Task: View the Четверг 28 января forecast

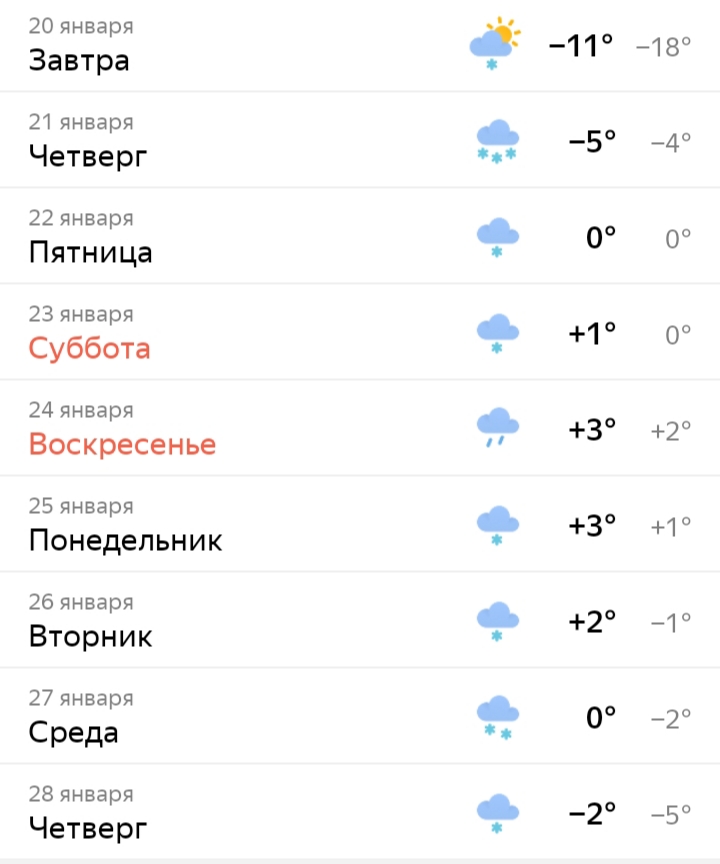Action: coord(360,812)
